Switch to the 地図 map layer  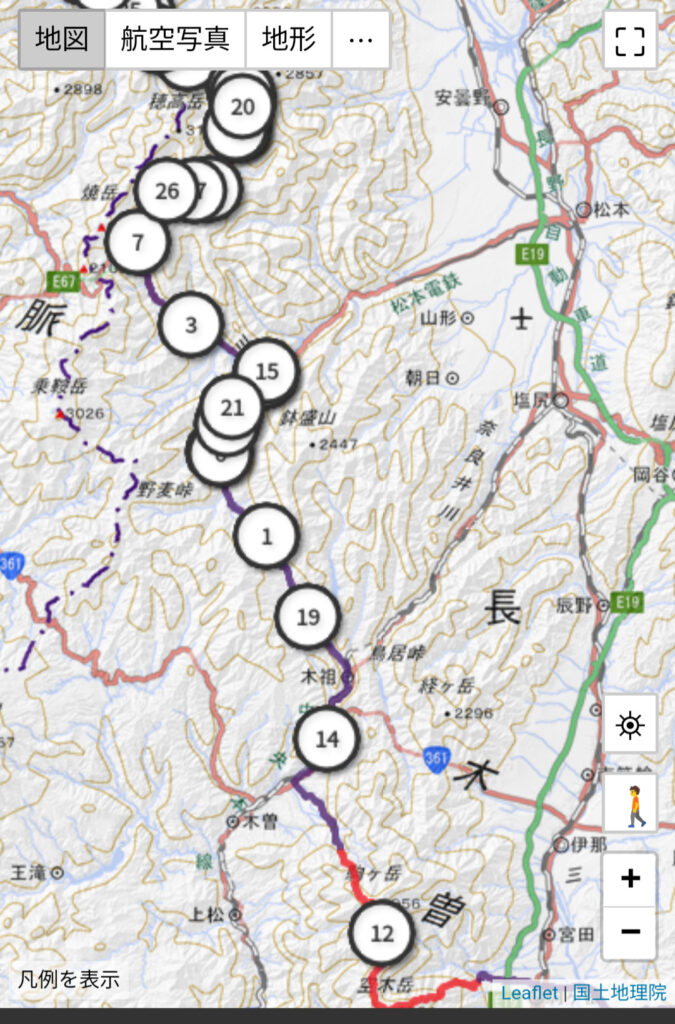pos(62,40)
